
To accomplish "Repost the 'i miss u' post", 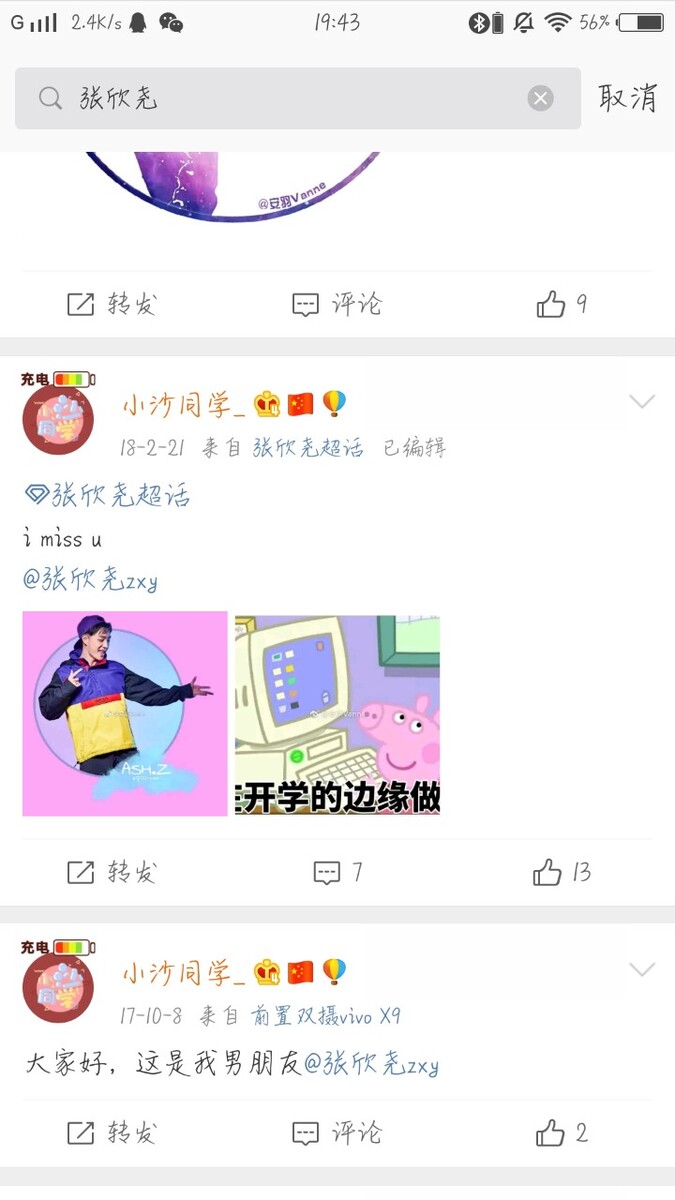I will pyautogui.click(x=112, y=872).
